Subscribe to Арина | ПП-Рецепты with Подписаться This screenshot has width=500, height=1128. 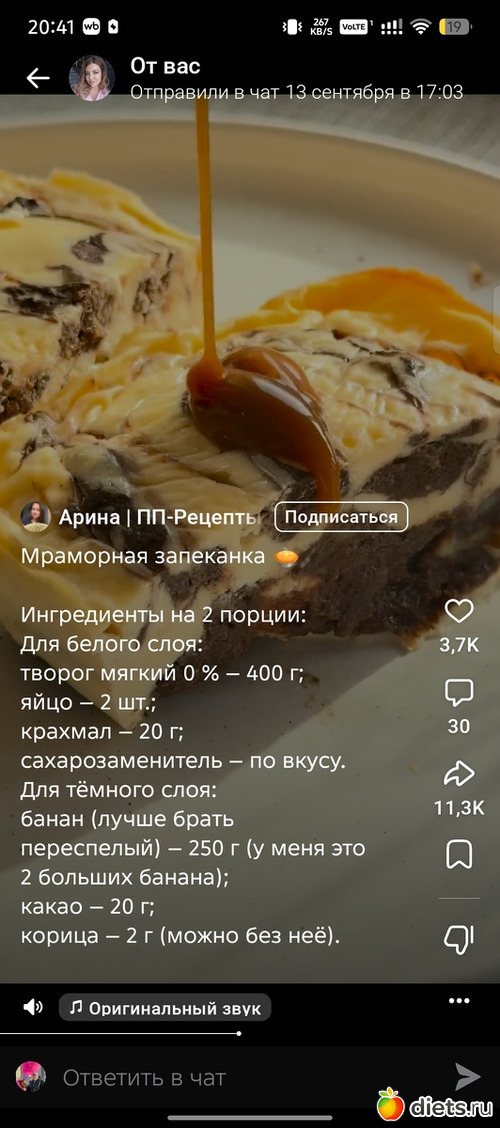pyautogui.click(x=341, y=517)
